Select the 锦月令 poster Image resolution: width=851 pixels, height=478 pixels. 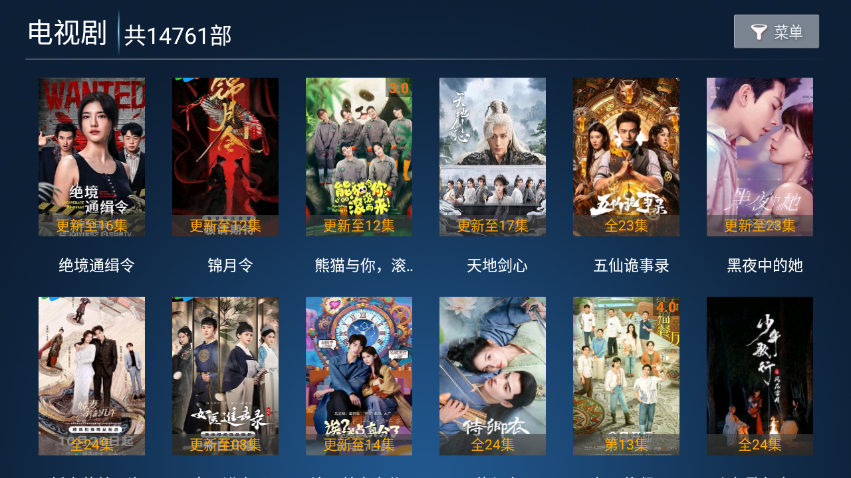(x=225, y=157)
